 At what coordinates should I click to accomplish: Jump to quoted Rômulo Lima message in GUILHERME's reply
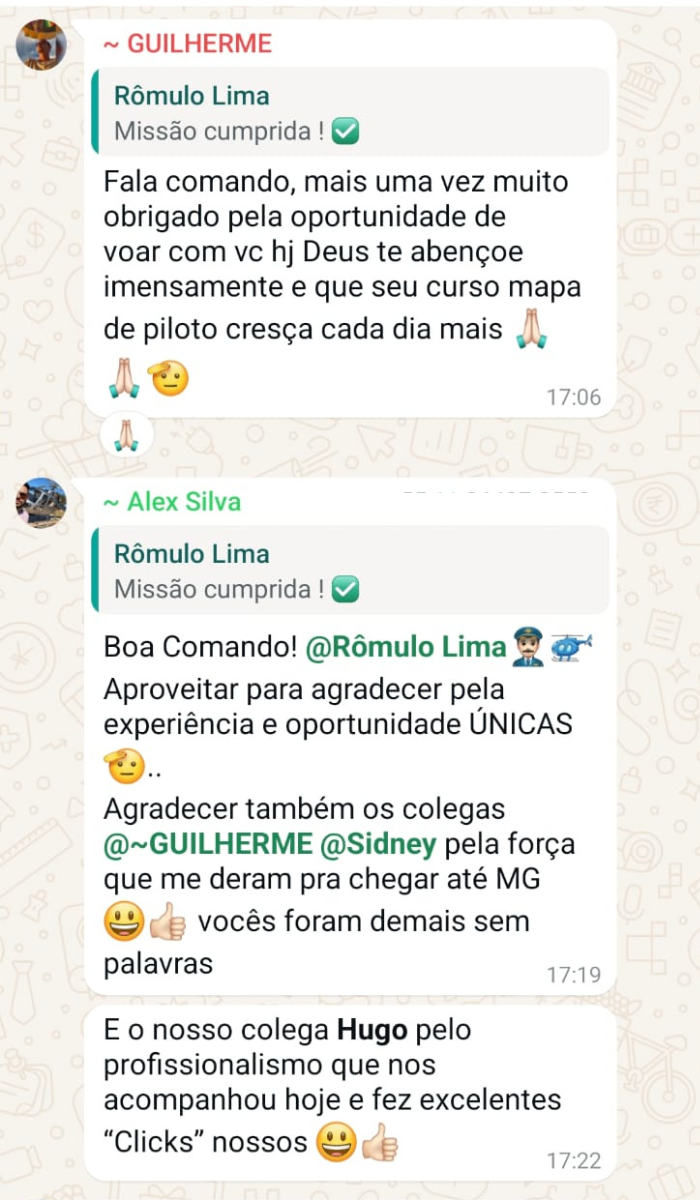(350, 112)
